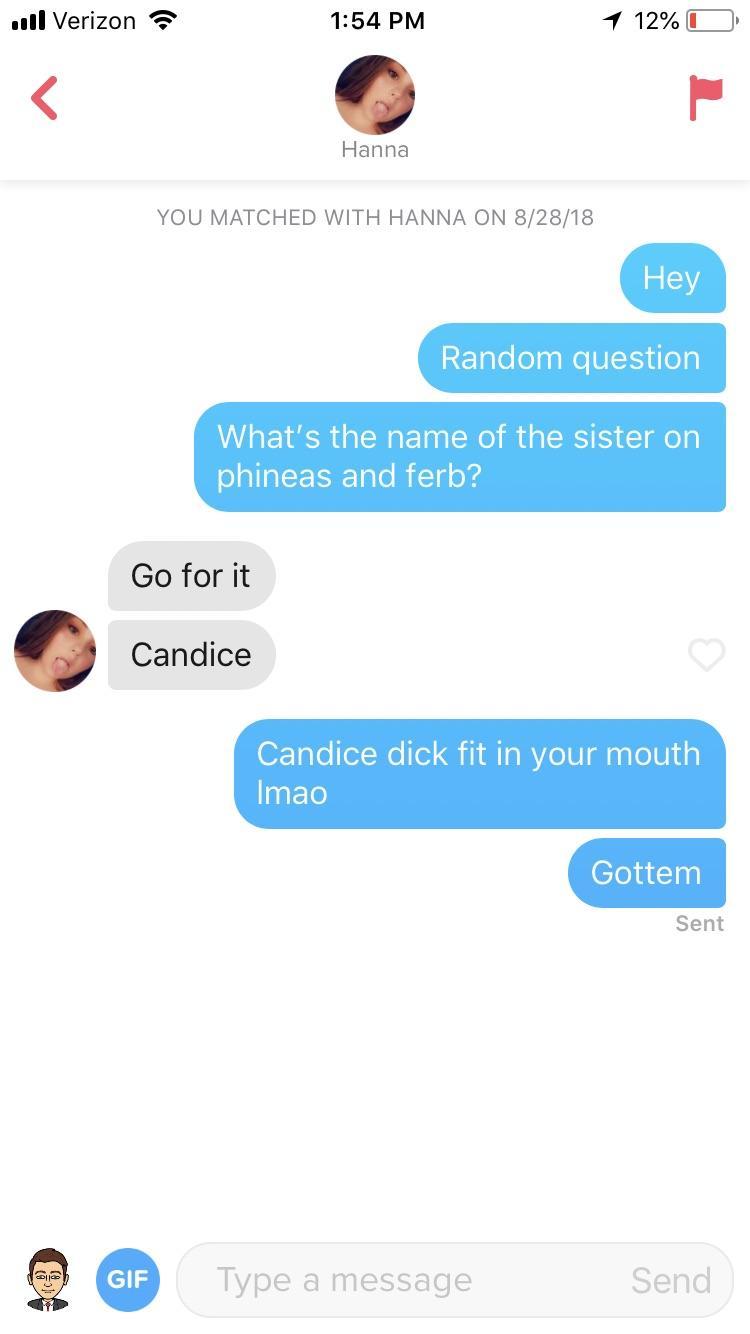Open Hanna's avatar beside the 'Candice' message
The height and width of the screenshot is (1334, 750).
55,651
